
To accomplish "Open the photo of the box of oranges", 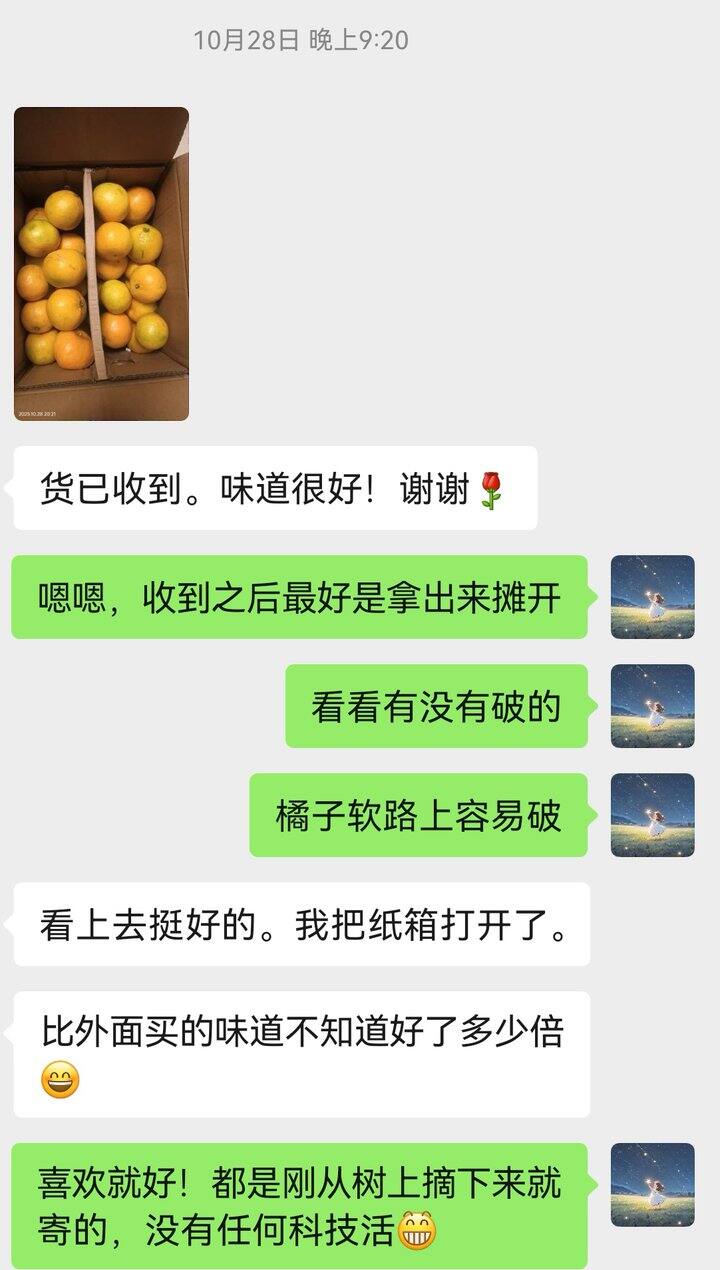I will coord(101,264).
